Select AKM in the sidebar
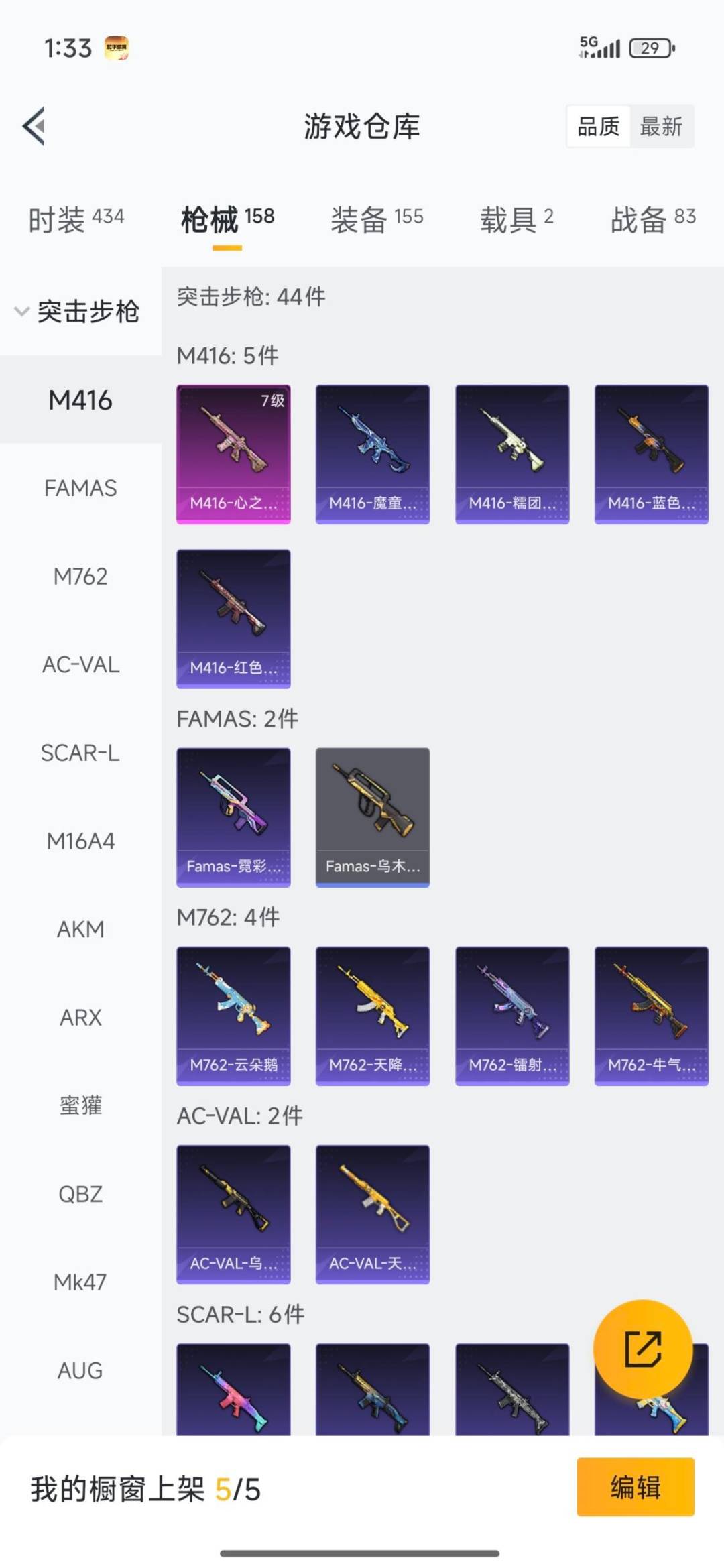Viewport: 724px width, 1568px height. pos(80,929)
